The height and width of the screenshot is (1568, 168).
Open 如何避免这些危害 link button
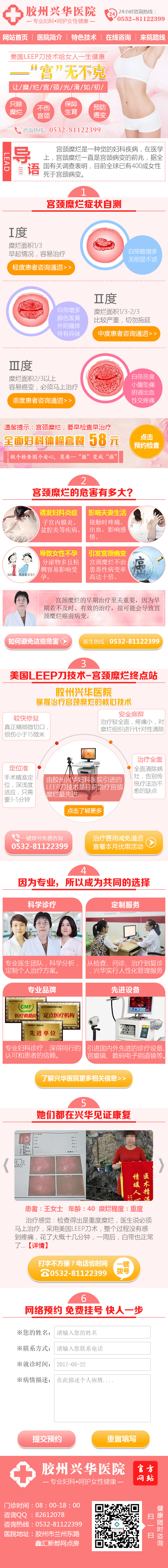(39, 641)
